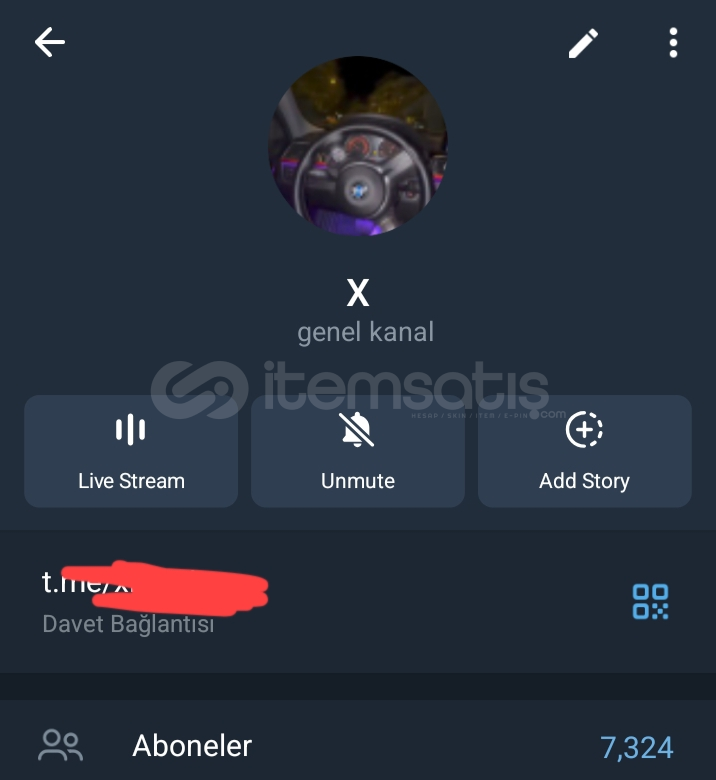
Task: Open the Aboneler subscribers list
Action: 357,746
